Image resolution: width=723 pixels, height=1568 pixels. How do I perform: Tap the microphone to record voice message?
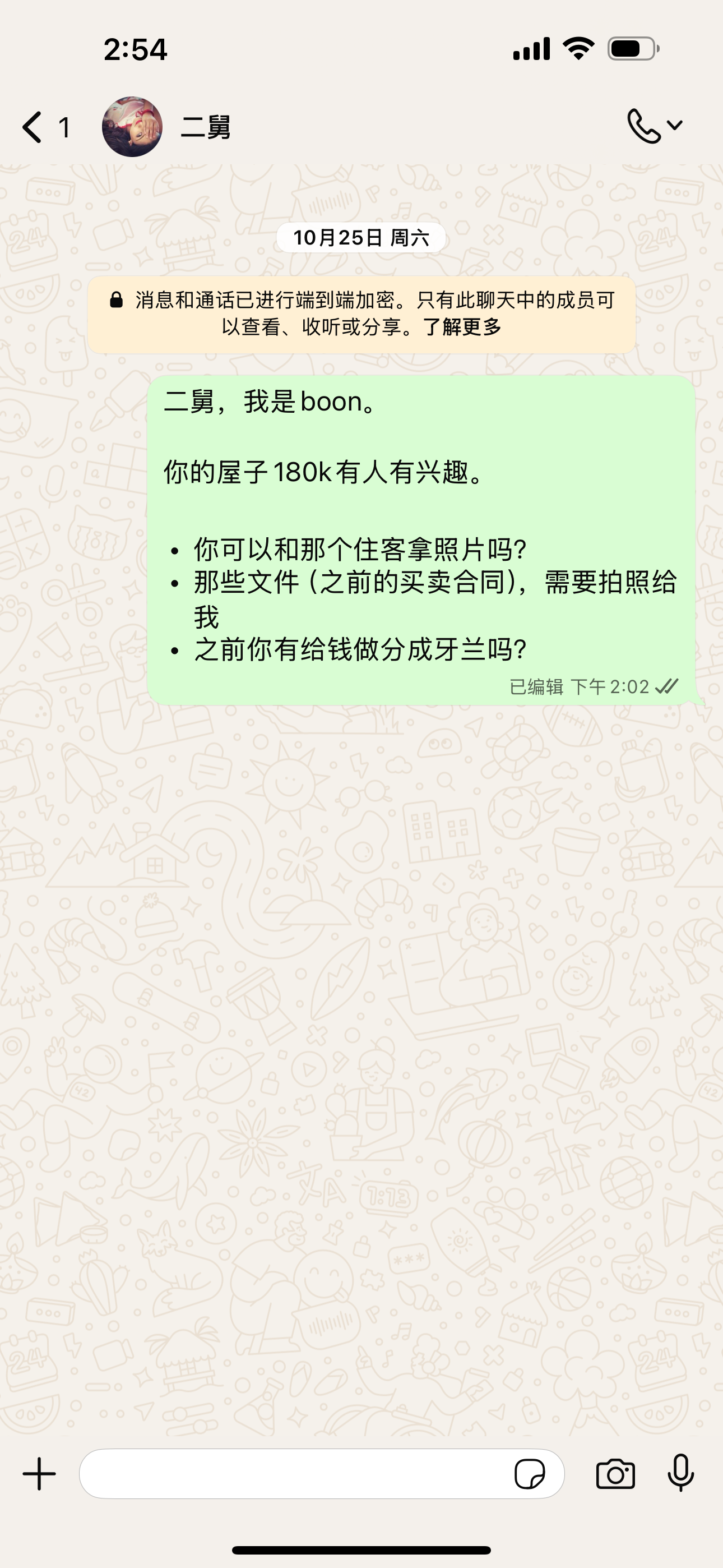coord(680,1474)
